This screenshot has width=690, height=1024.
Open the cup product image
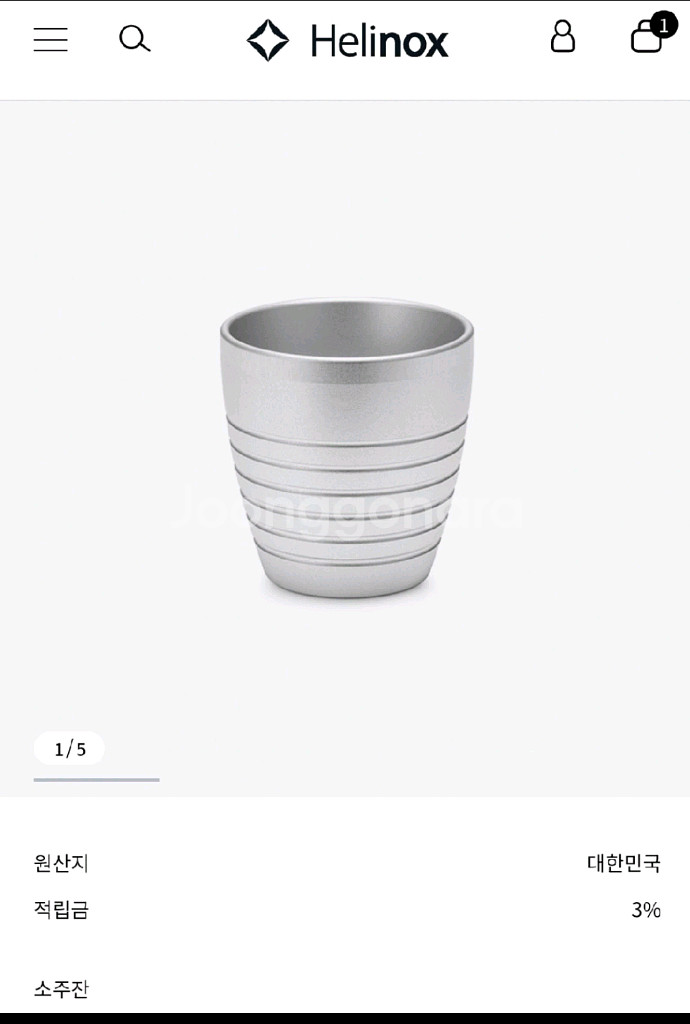pos(347,448)
